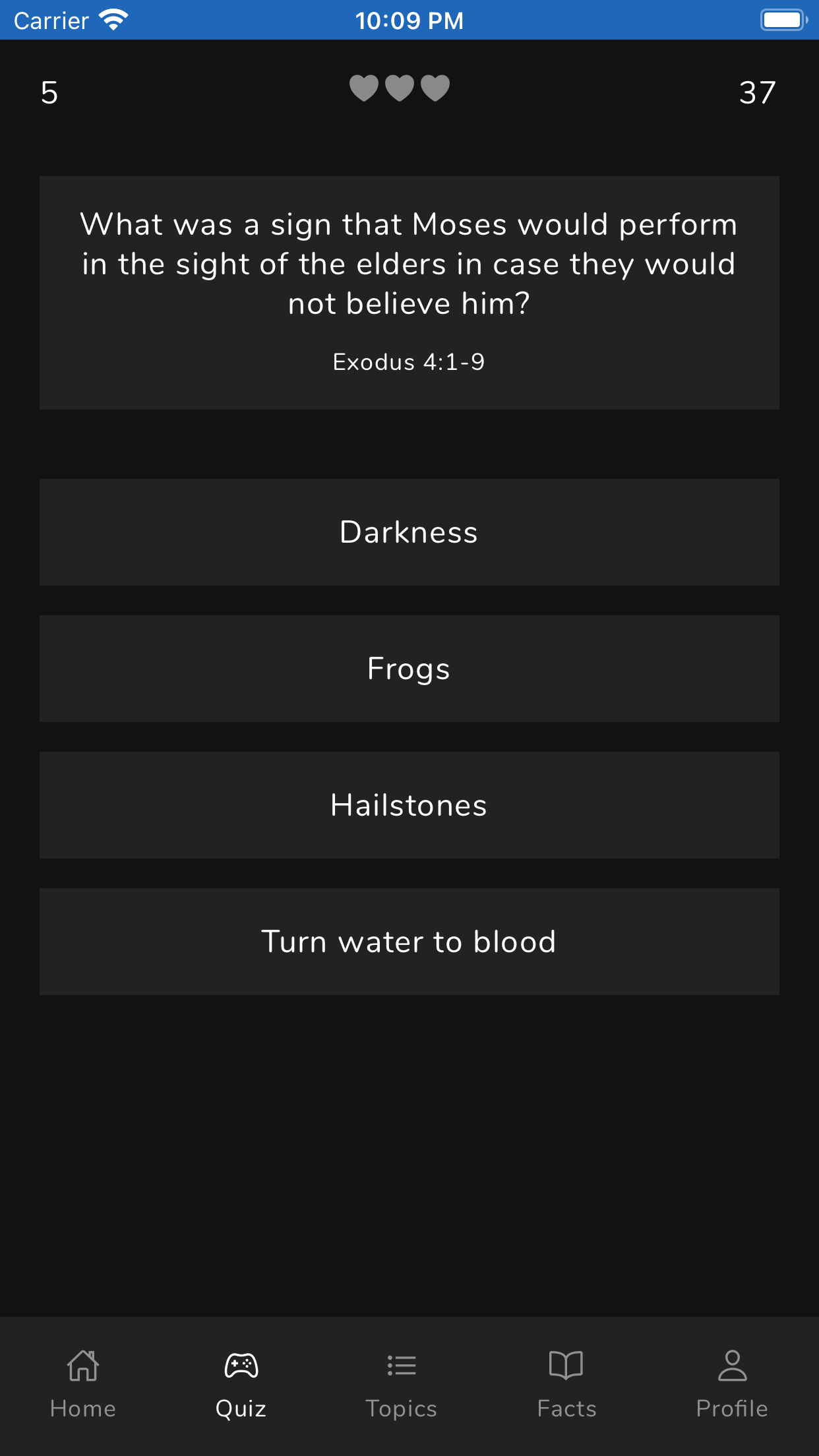Tap the Quiz gamepad controller icon

tap(241, 1366)
